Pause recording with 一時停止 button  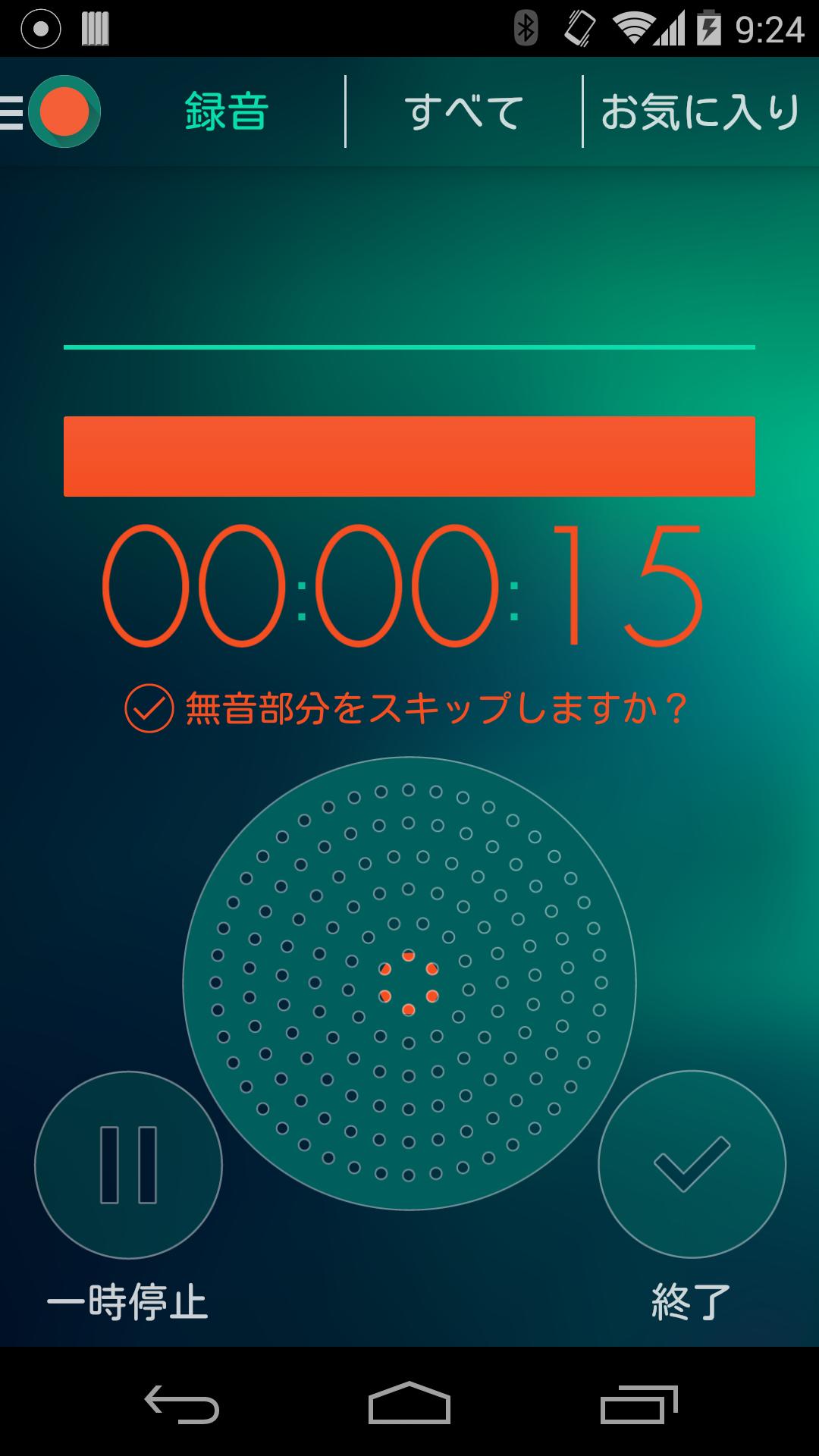pyautogui.click(x=129, y=1165)
